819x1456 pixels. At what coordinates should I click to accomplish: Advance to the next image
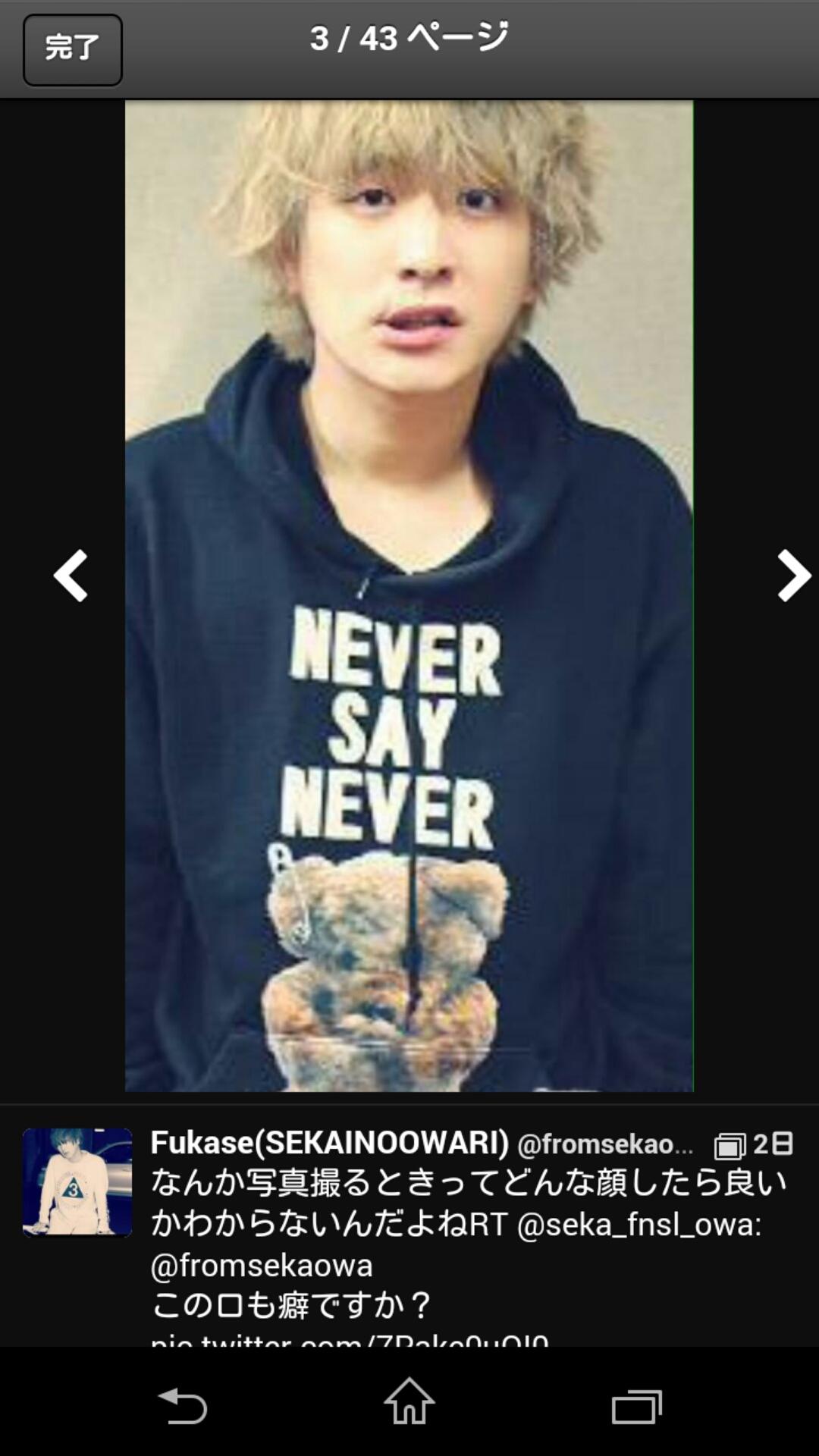(x=793, y=576)
